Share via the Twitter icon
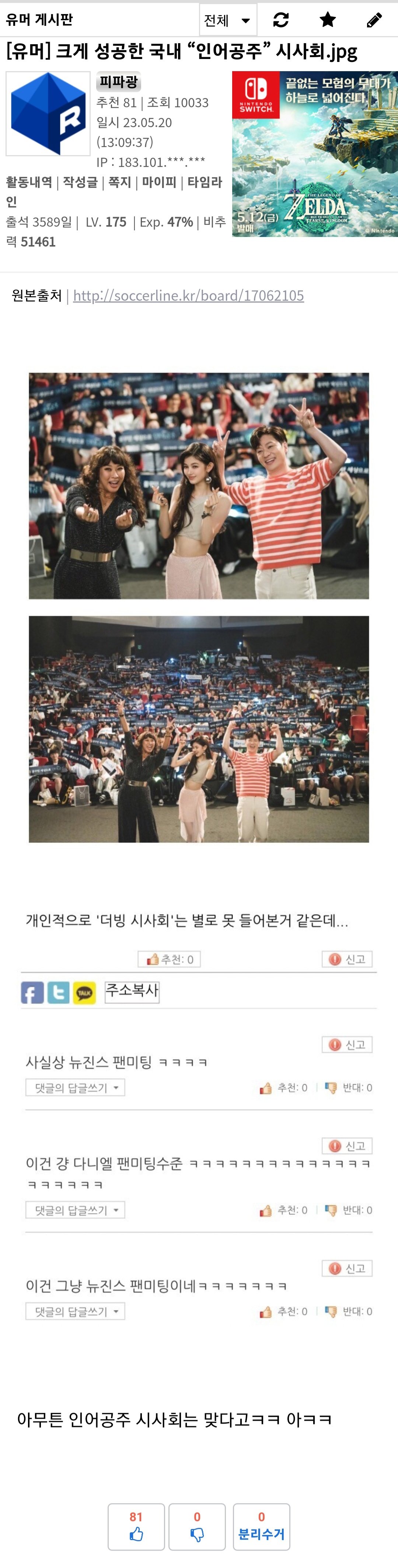398x1568 pixels. click(59, 993)
